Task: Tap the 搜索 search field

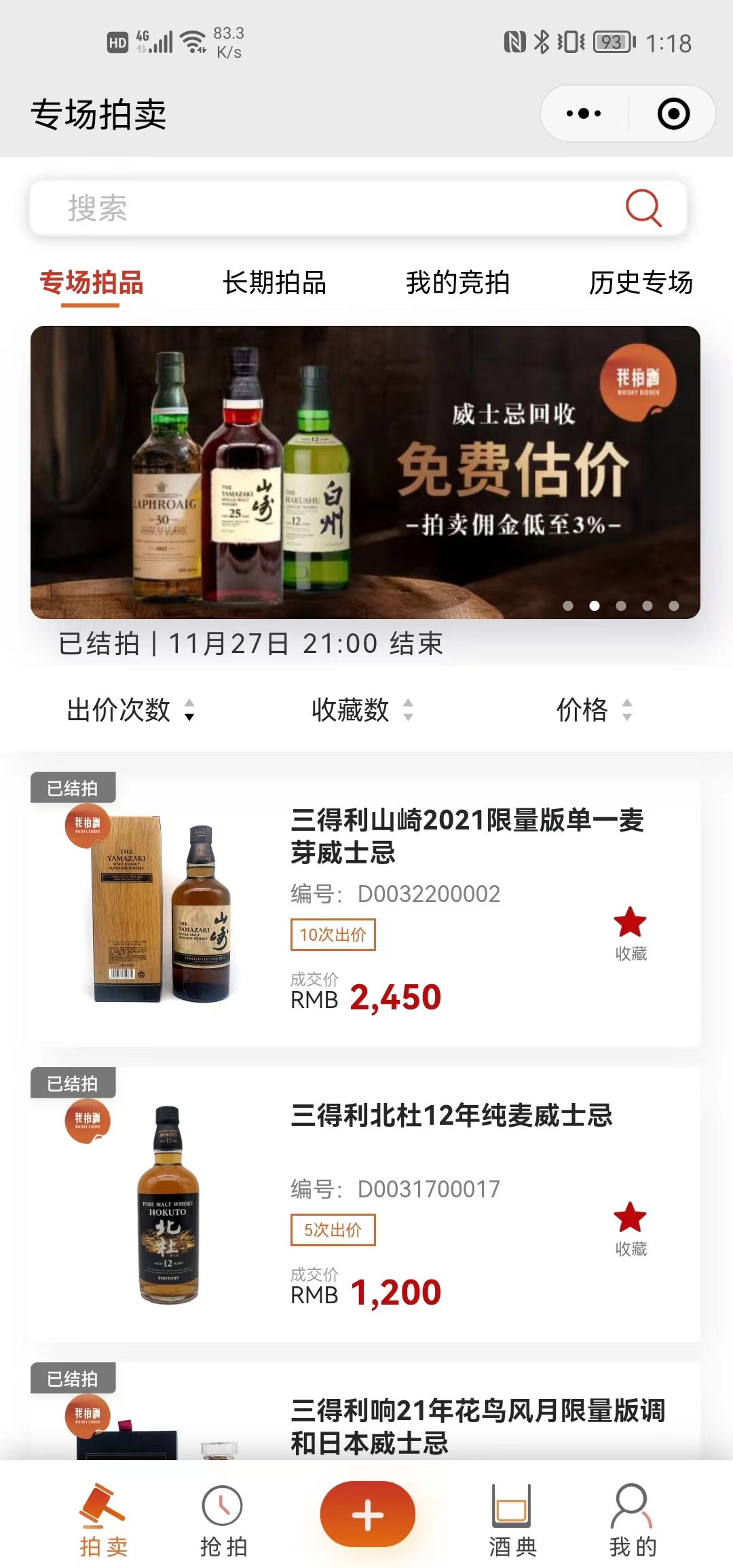Action: (326, 208)
